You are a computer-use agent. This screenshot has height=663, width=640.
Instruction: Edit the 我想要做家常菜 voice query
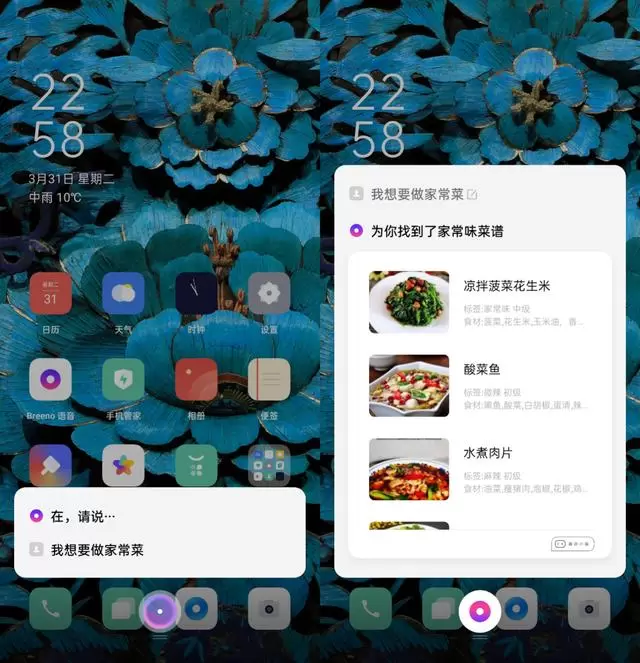pos(472,194)
